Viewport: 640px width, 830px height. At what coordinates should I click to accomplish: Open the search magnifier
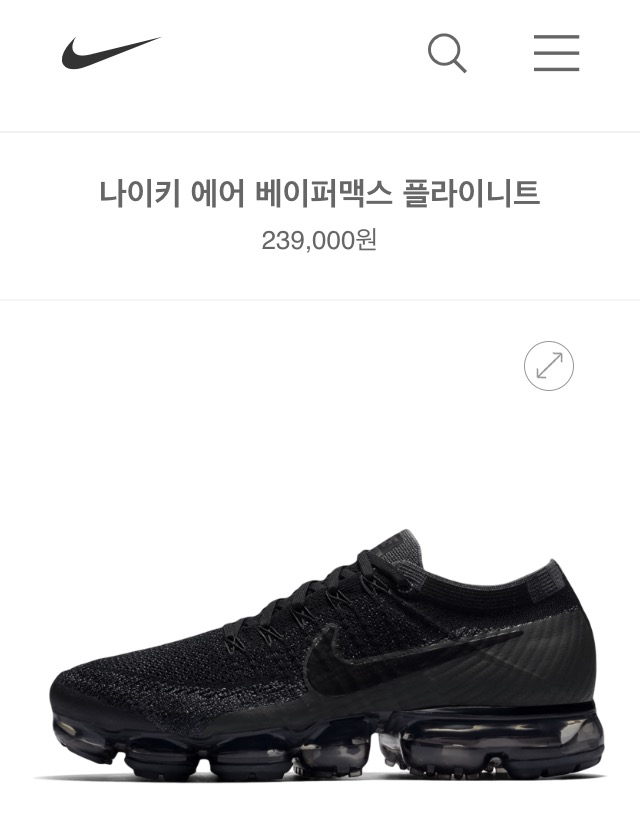447,52
